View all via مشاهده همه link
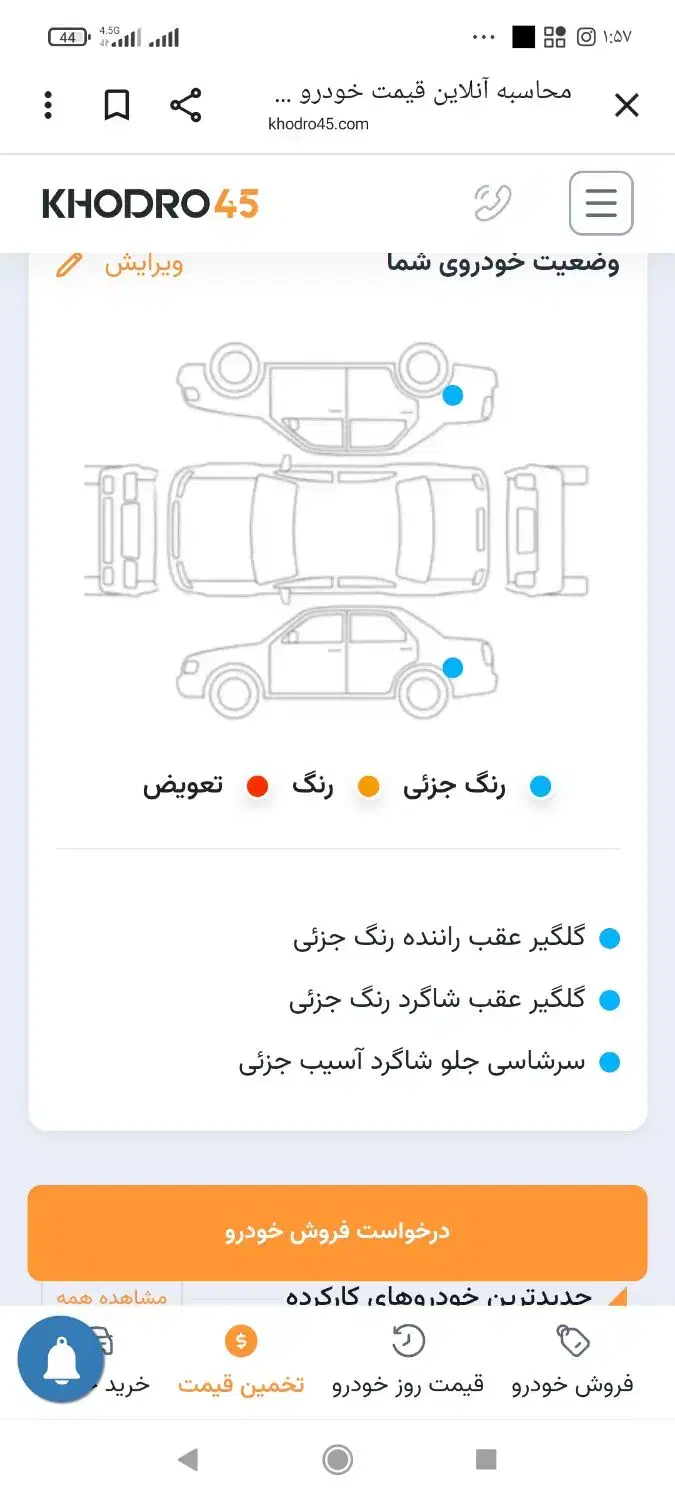The width and height of the screenshot is (675, 1500). [x=112, y=1296]
